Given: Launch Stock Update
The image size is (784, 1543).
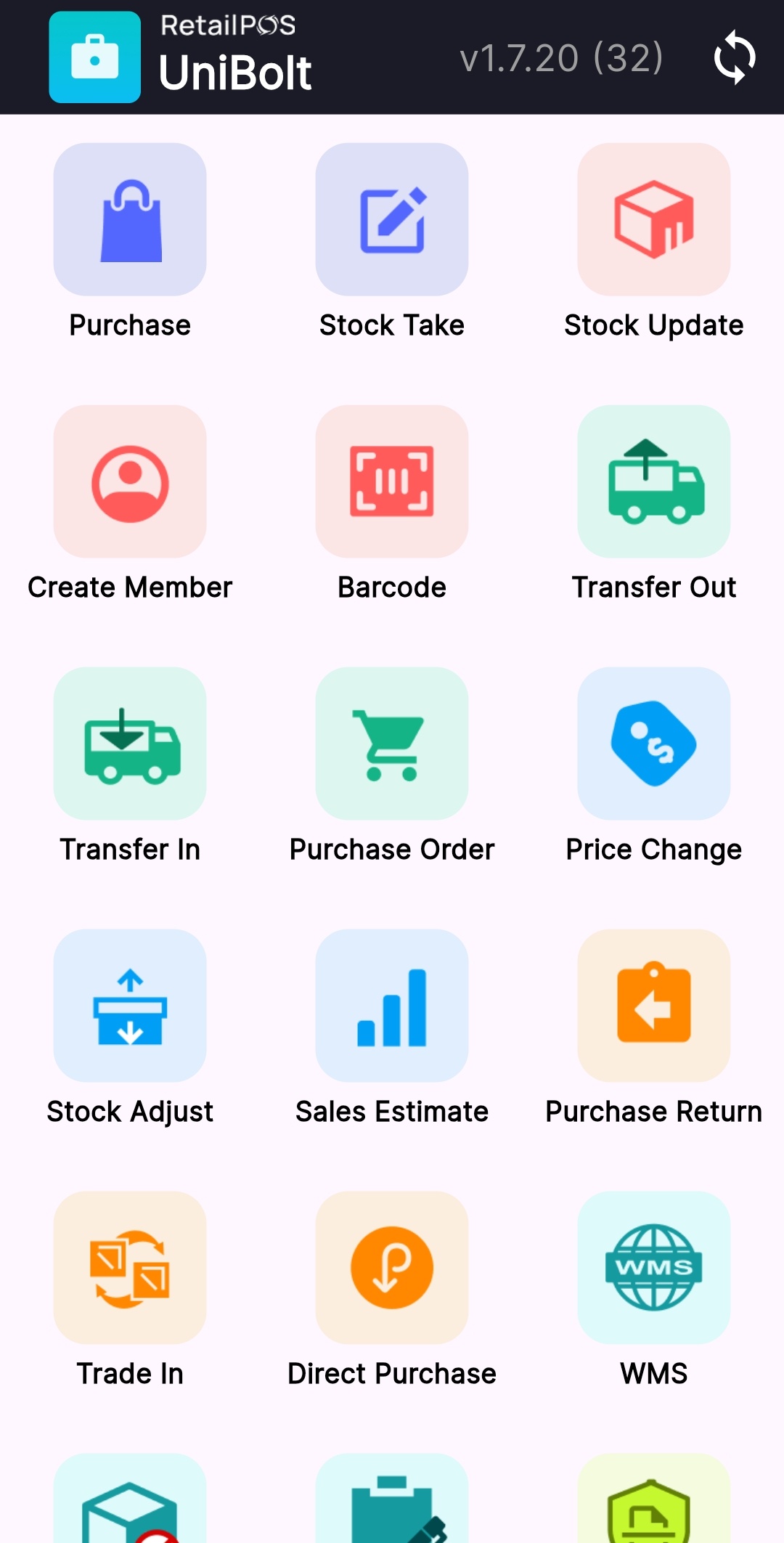Looking at the screenshot, I should [653, 219].
